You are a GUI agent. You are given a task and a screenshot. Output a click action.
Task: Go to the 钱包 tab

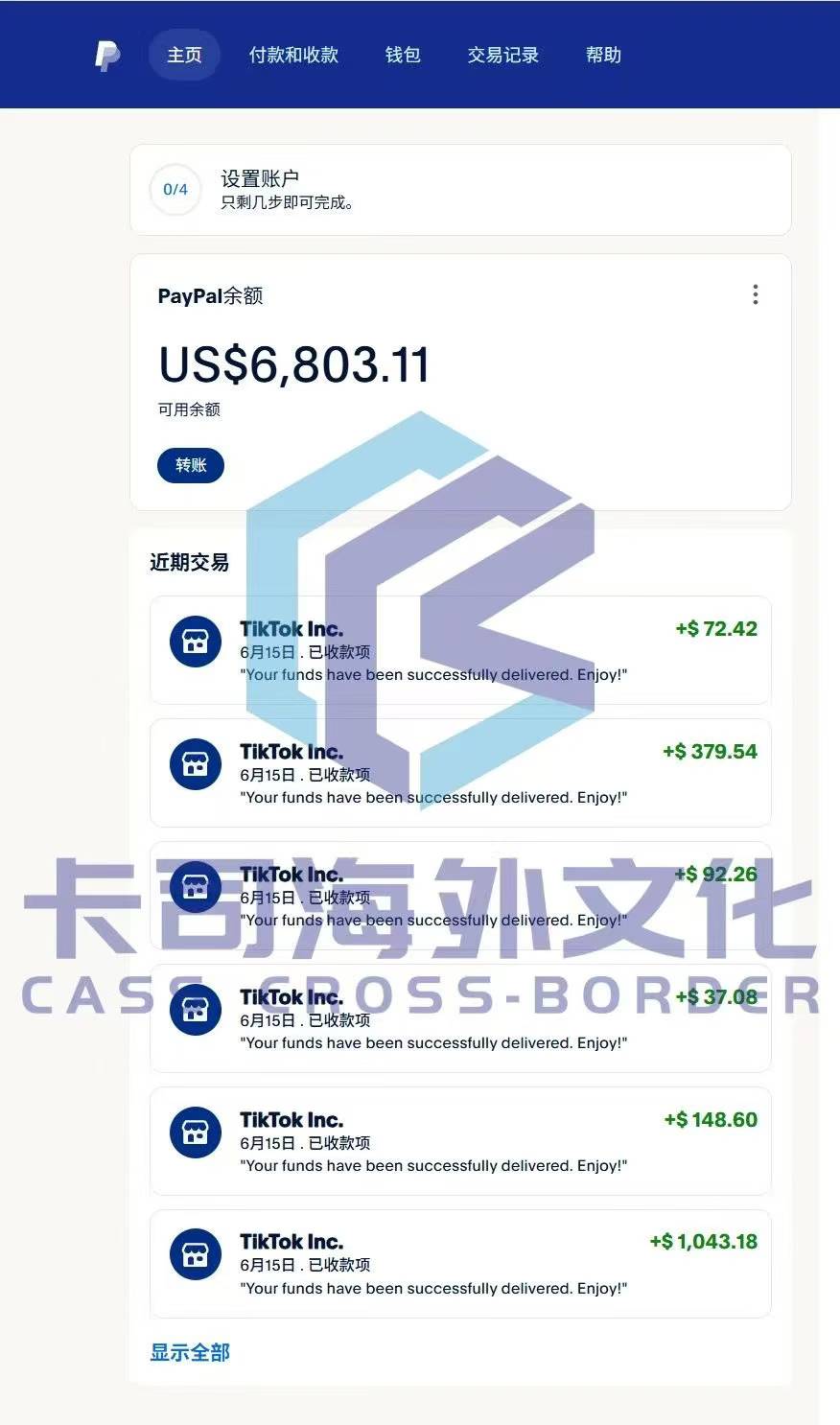tap(403, 55)
